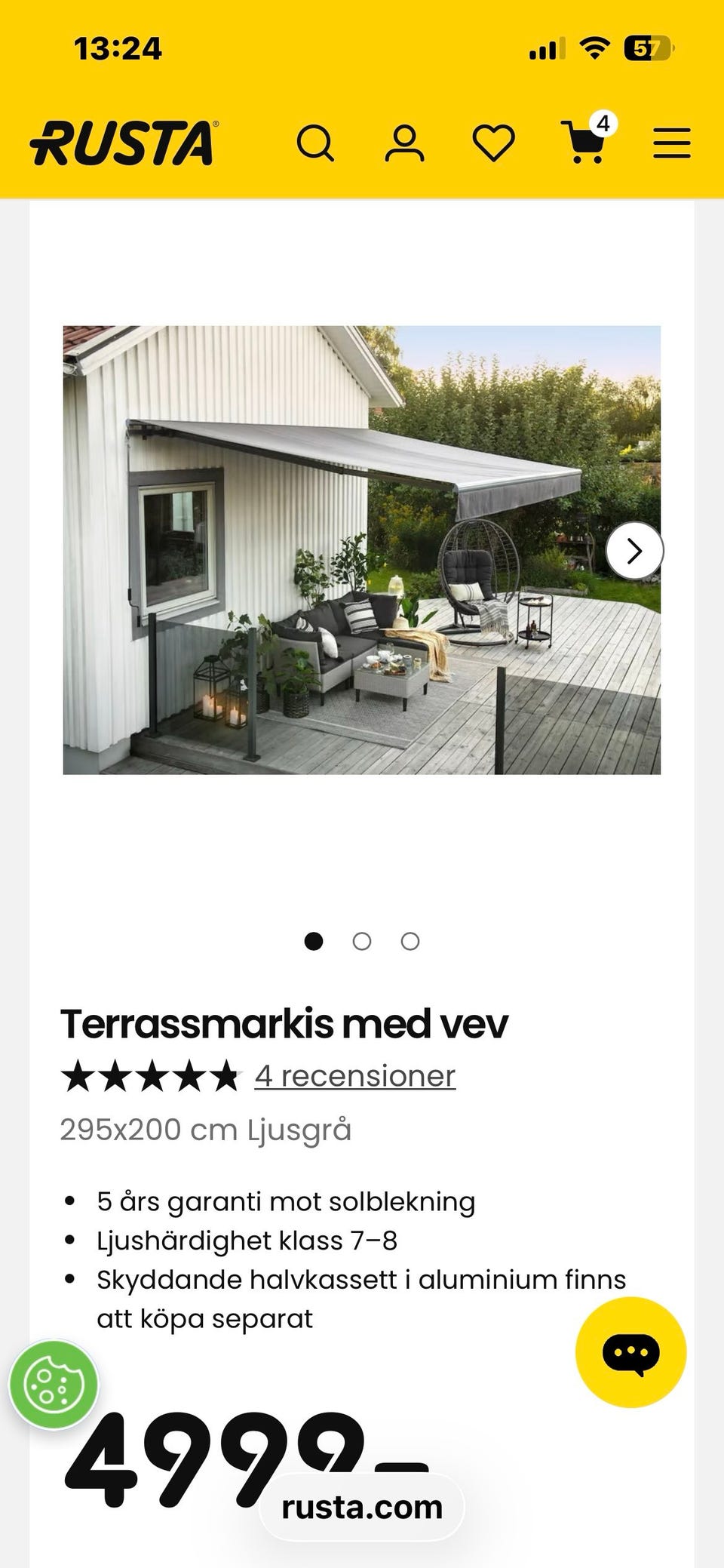Open the 4 recensioner link
Image resolution: width=724 pixels, height=1568 pixels.
[354, 1075]
